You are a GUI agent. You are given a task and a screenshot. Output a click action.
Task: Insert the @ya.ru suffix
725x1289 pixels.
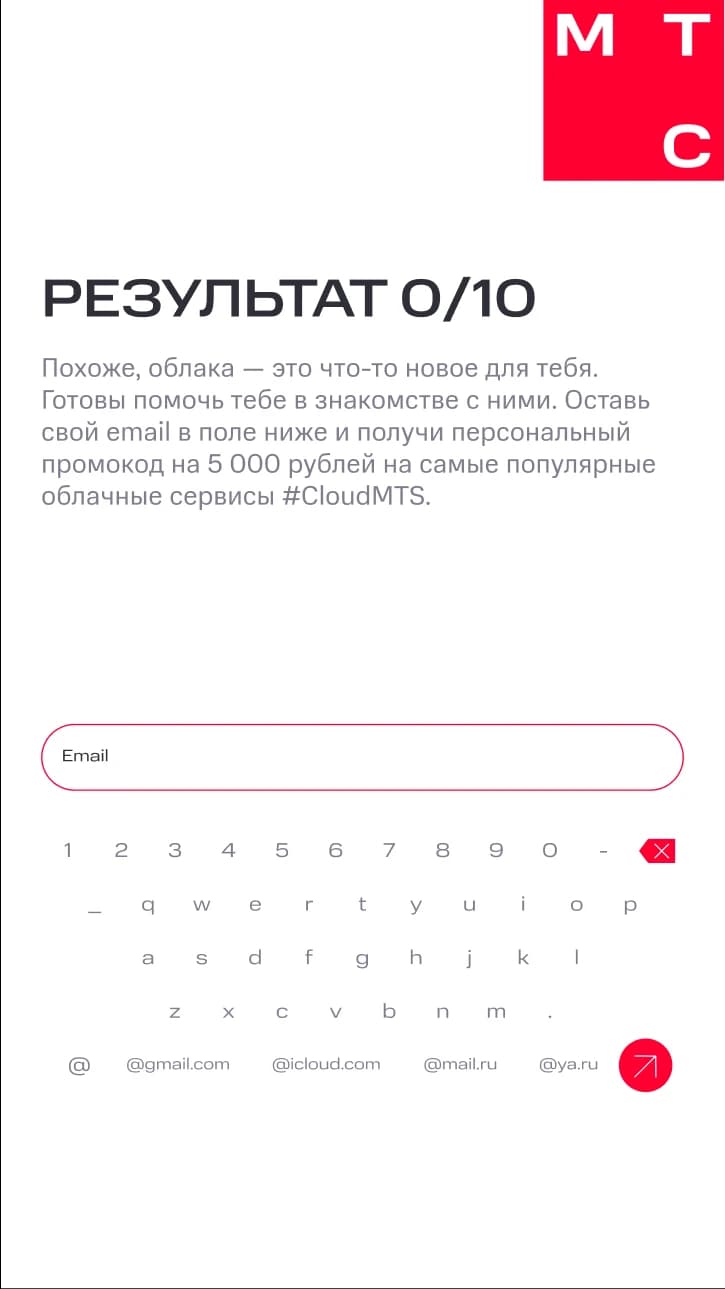(x=568, y=1065)
